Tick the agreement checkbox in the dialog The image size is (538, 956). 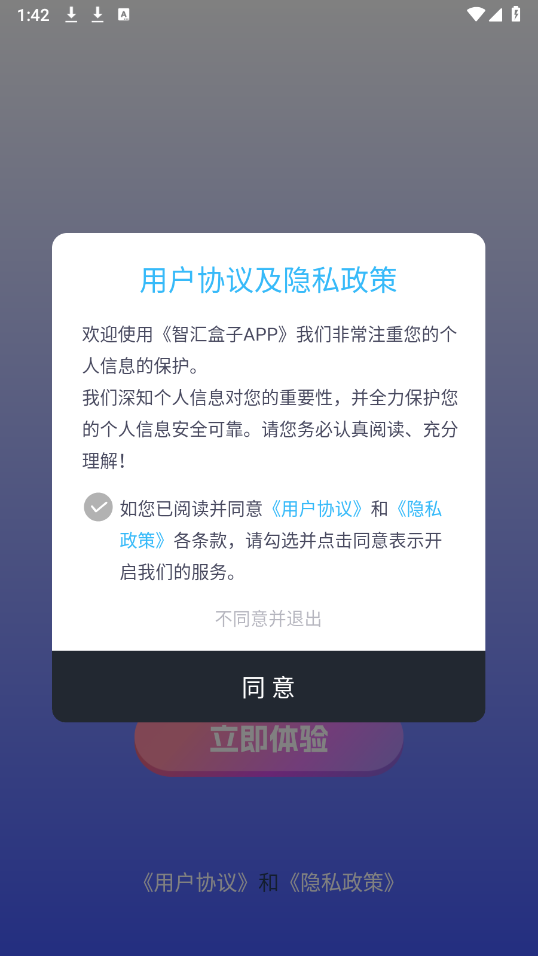click(x=98, y=507)
